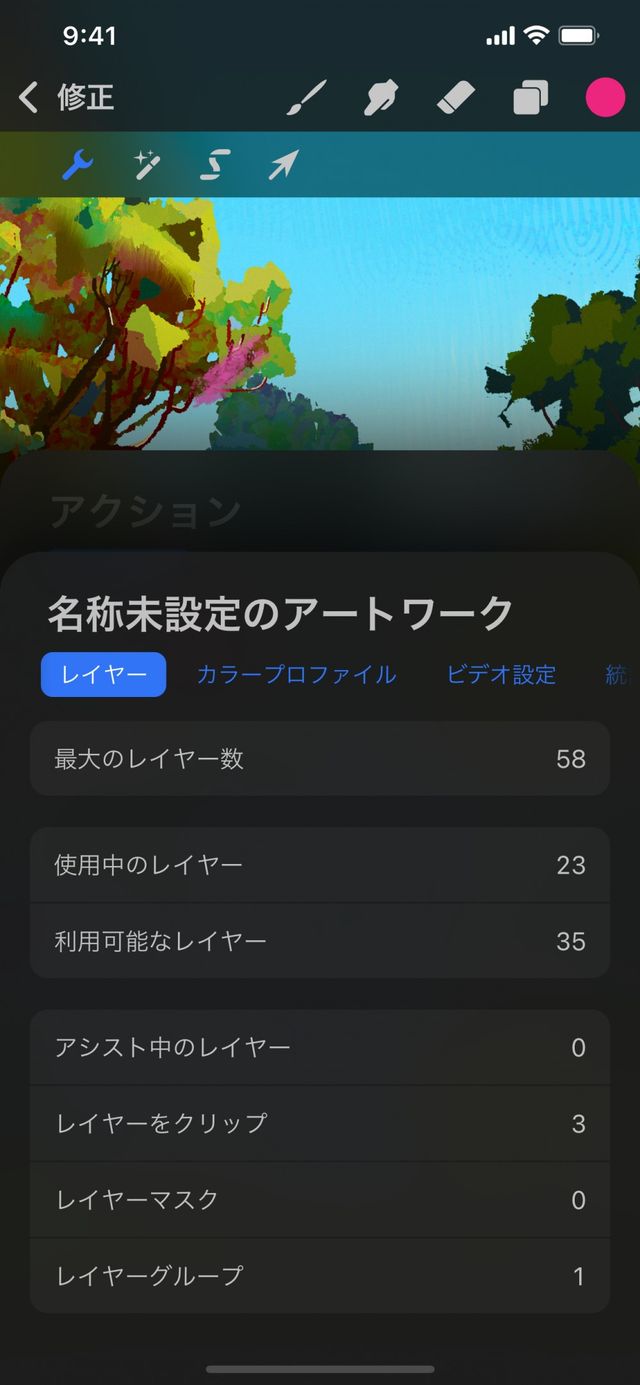The height and width of the screenshot is (1385, 640).
Task: Open the magic wand adjustments
Action: coord(147,164)
